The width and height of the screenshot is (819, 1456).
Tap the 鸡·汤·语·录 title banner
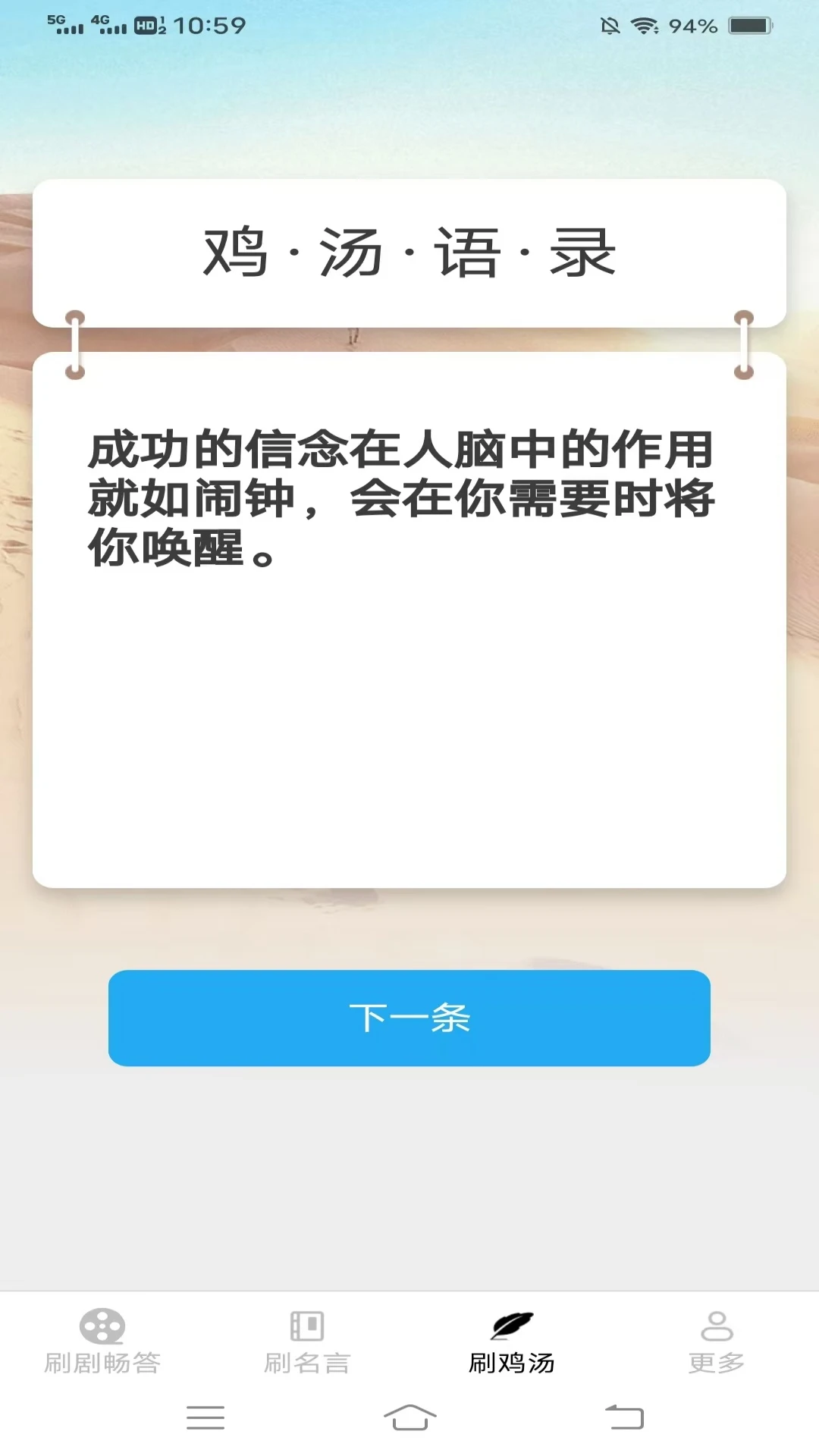pyautogui.click(x=409, y=255)
